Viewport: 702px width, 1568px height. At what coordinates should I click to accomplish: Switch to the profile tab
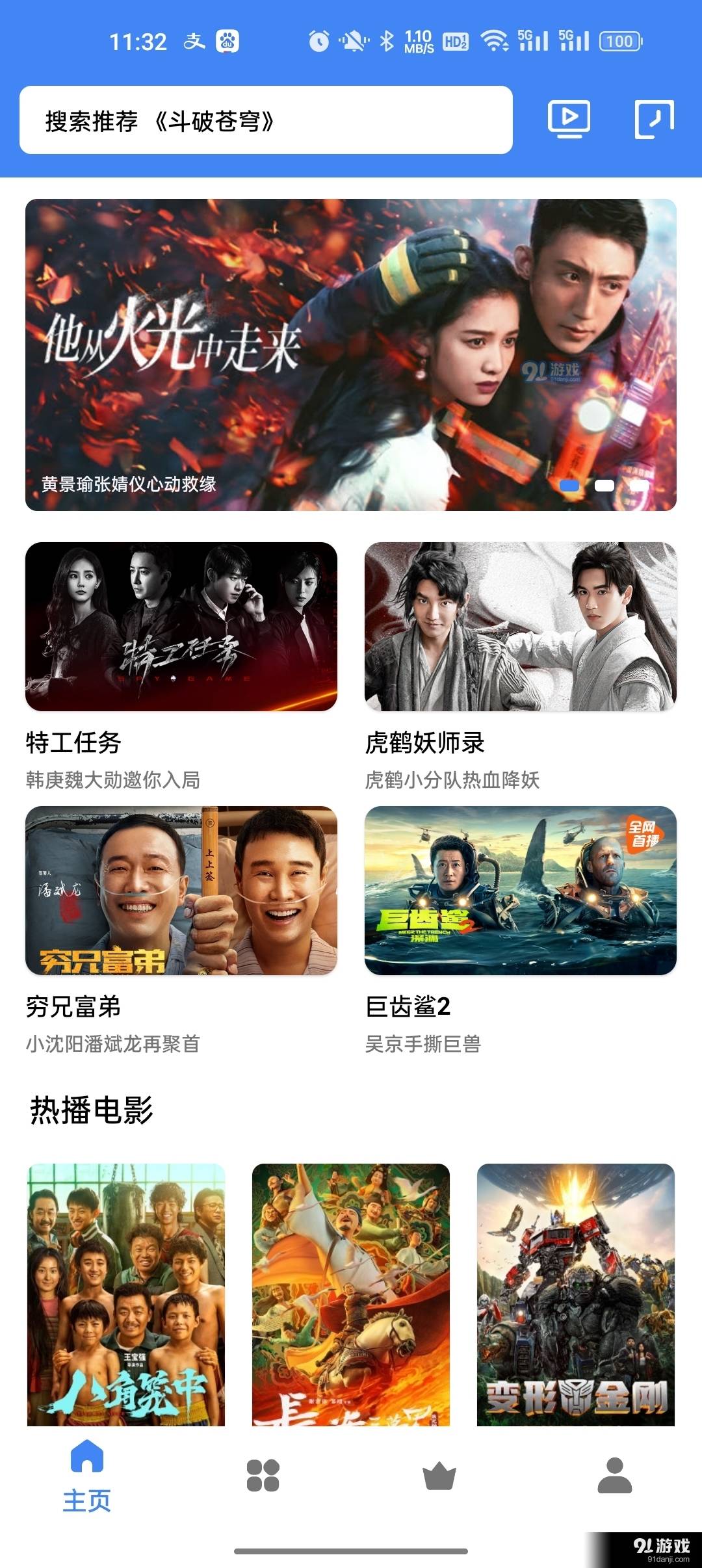(x=615, y=1475)
